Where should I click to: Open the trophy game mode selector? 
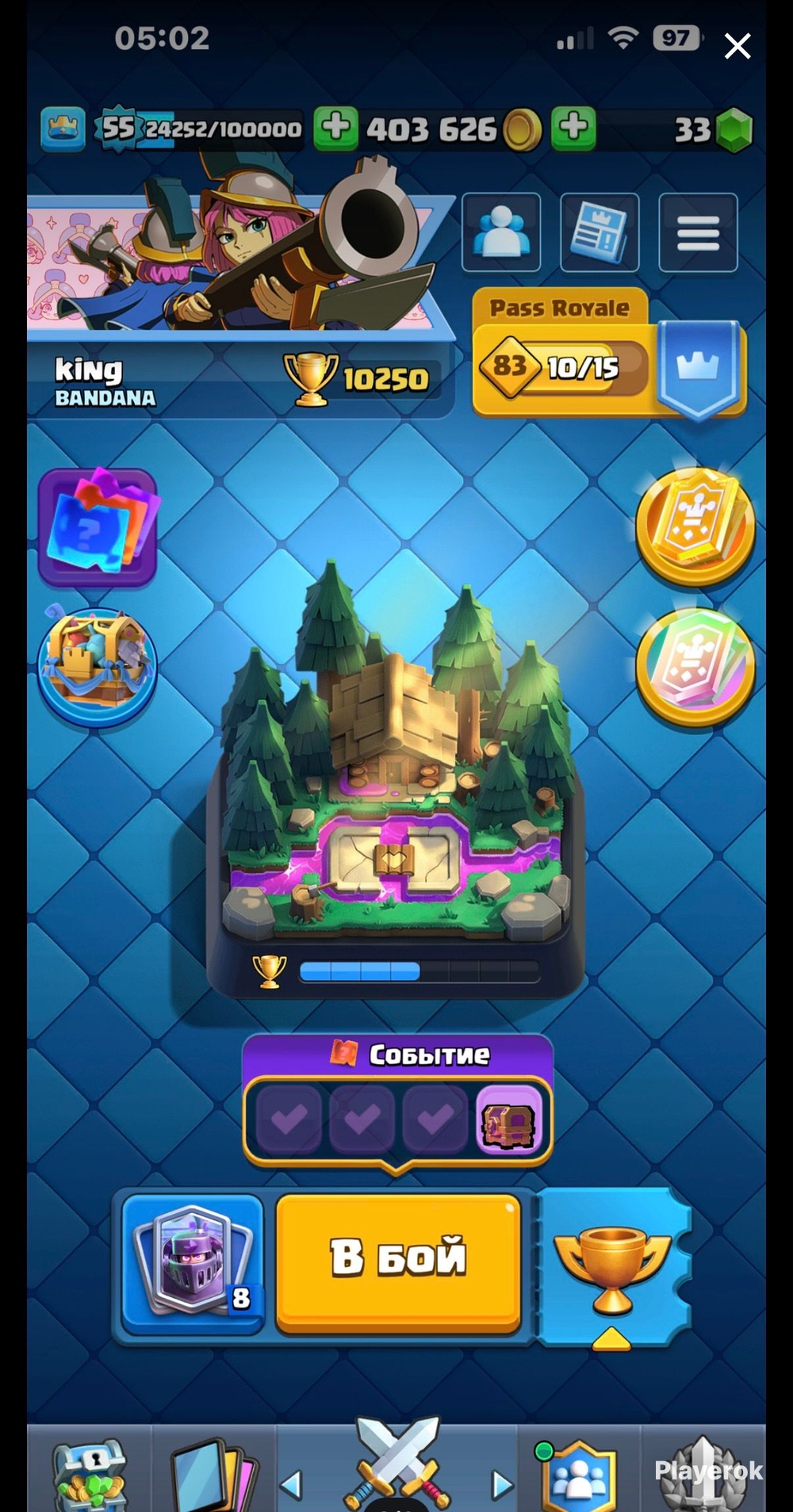point(614,1267)
